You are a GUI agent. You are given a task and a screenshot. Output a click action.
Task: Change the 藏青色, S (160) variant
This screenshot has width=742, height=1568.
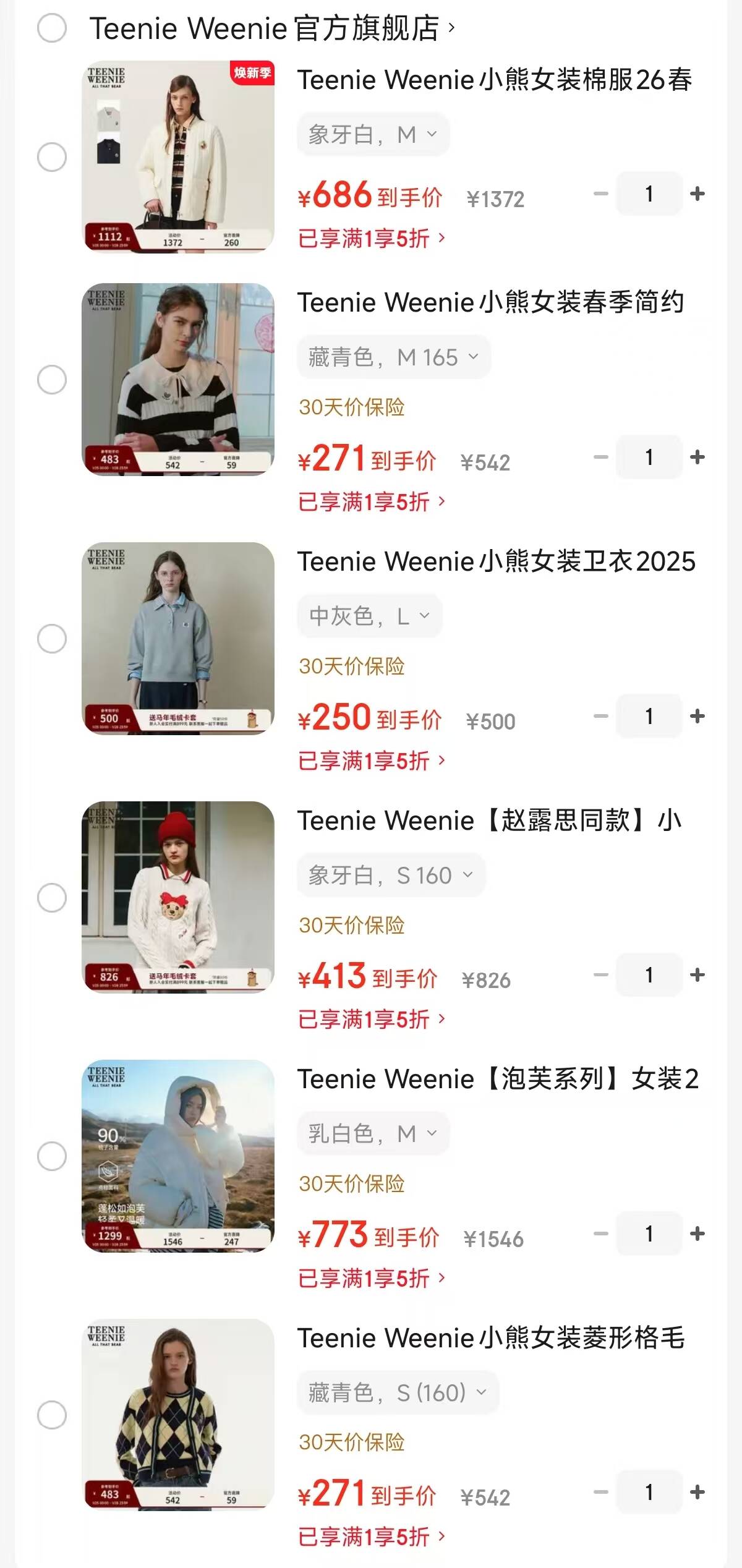click(x=398, y=1392)
